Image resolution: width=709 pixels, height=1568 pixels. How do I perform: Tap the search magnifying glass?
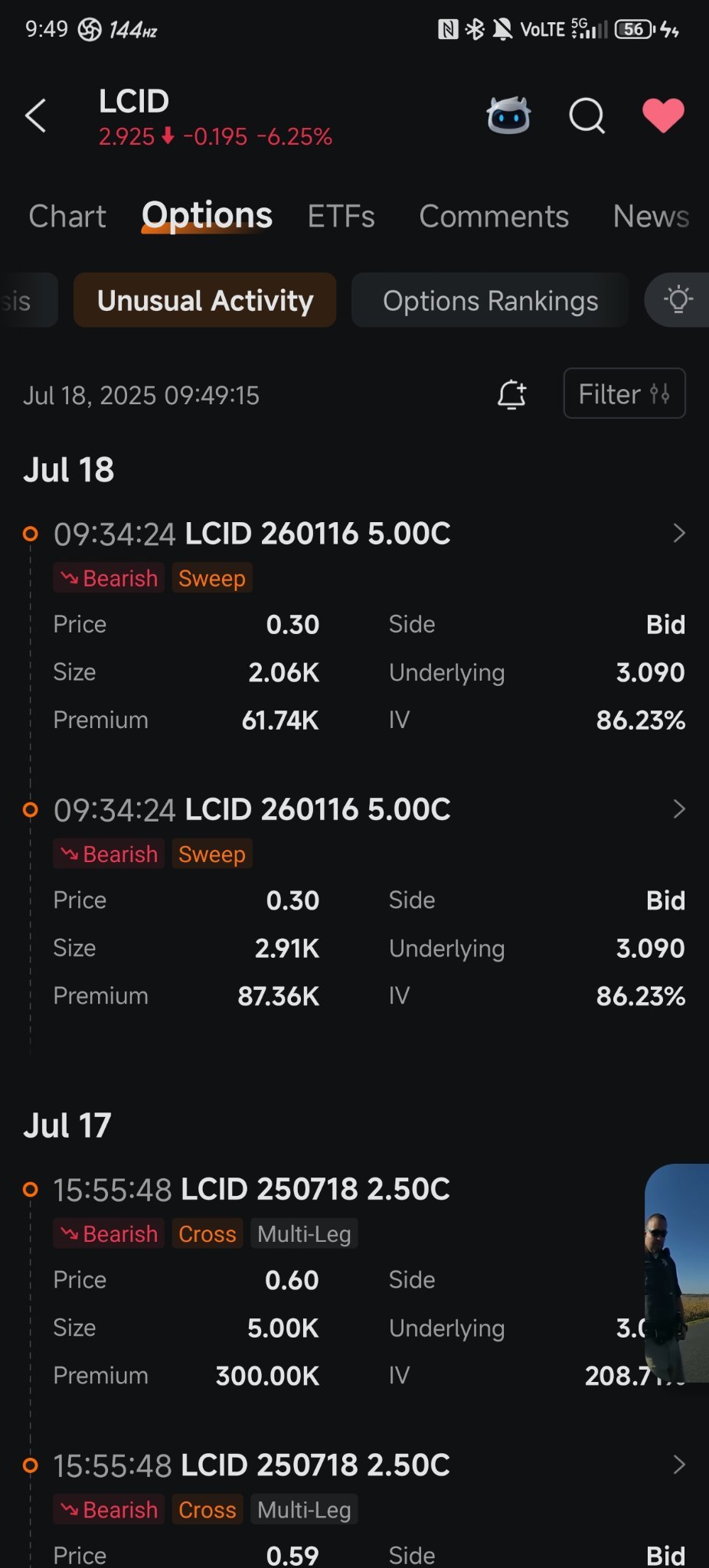pyautogui.click(x=586, y=116)
